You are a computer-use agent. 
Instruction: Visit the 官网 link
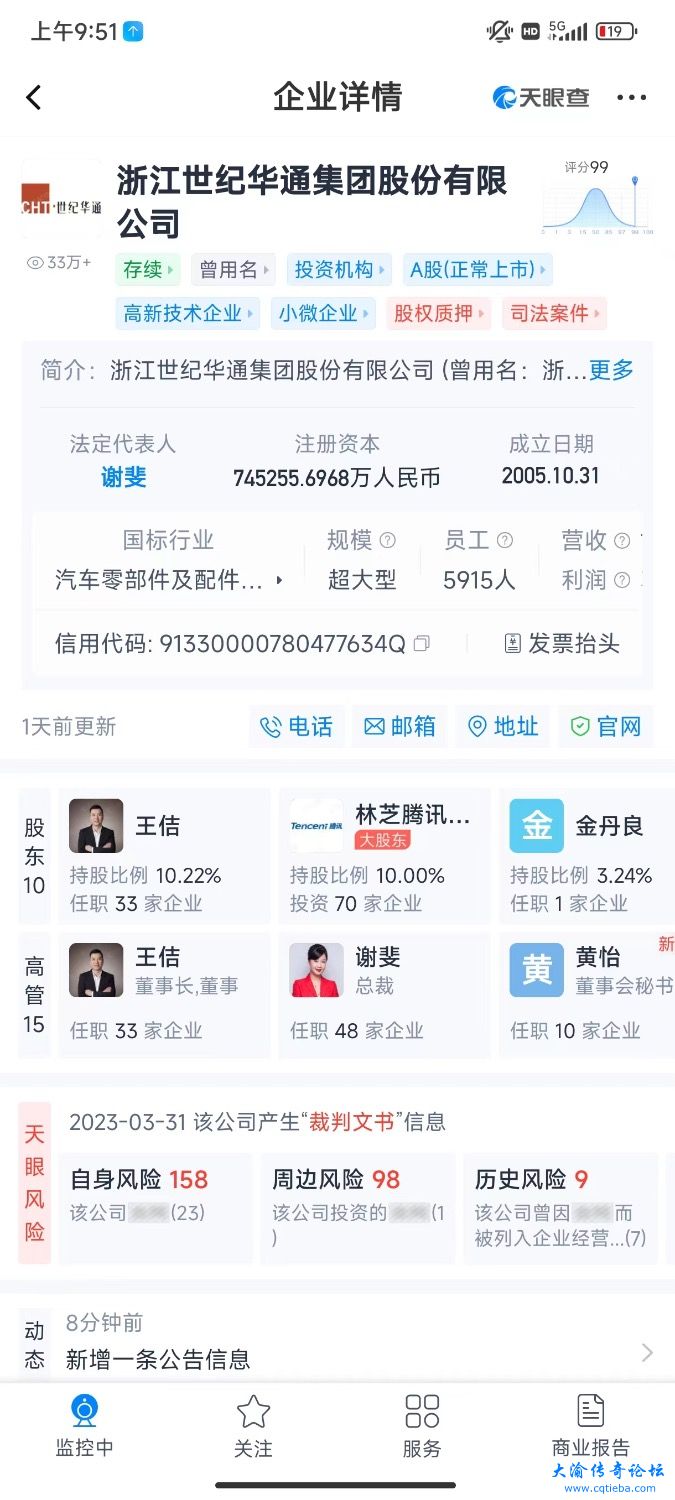(x=606, y=726)
